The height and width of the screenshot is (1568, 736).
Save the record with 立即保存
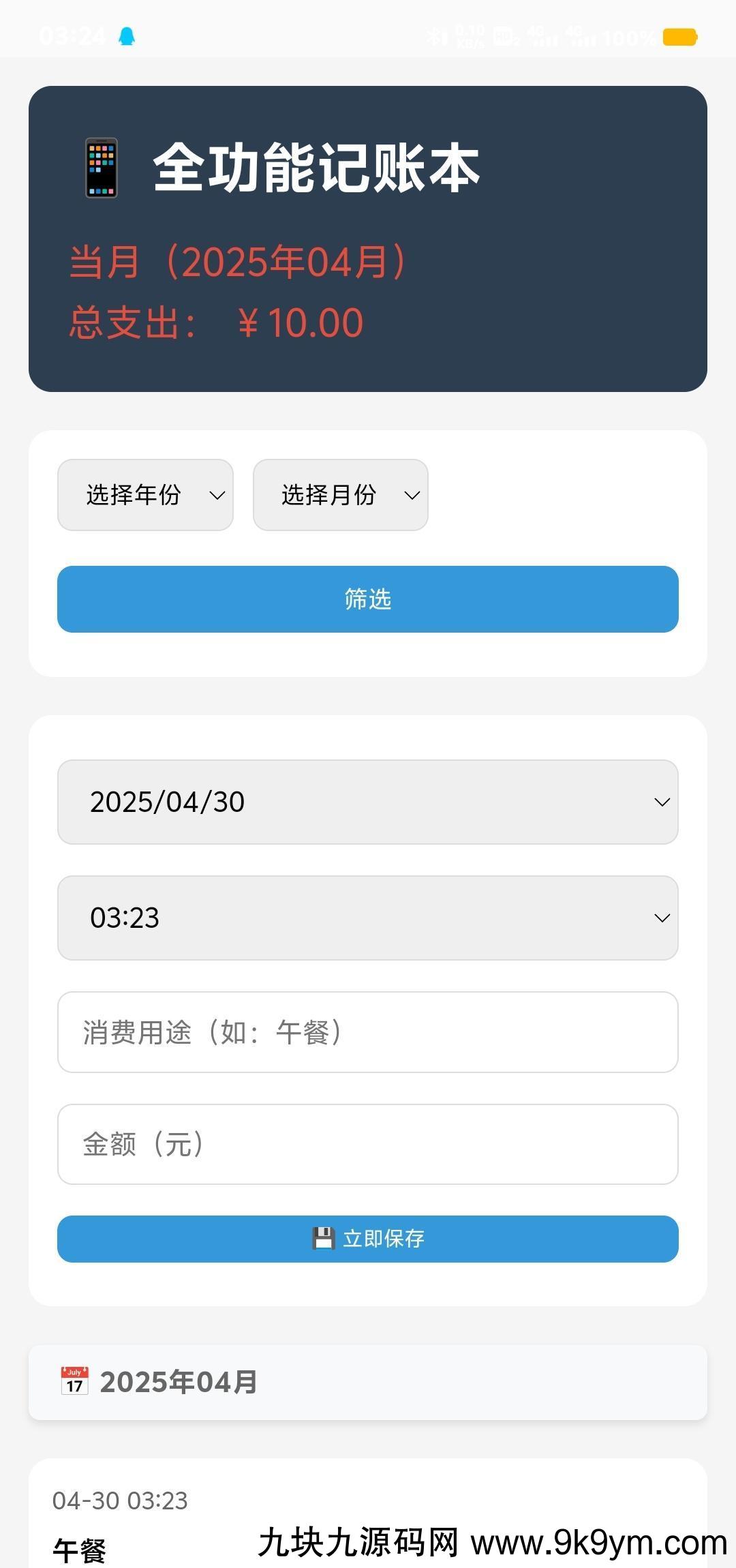tap(368, 1239)
